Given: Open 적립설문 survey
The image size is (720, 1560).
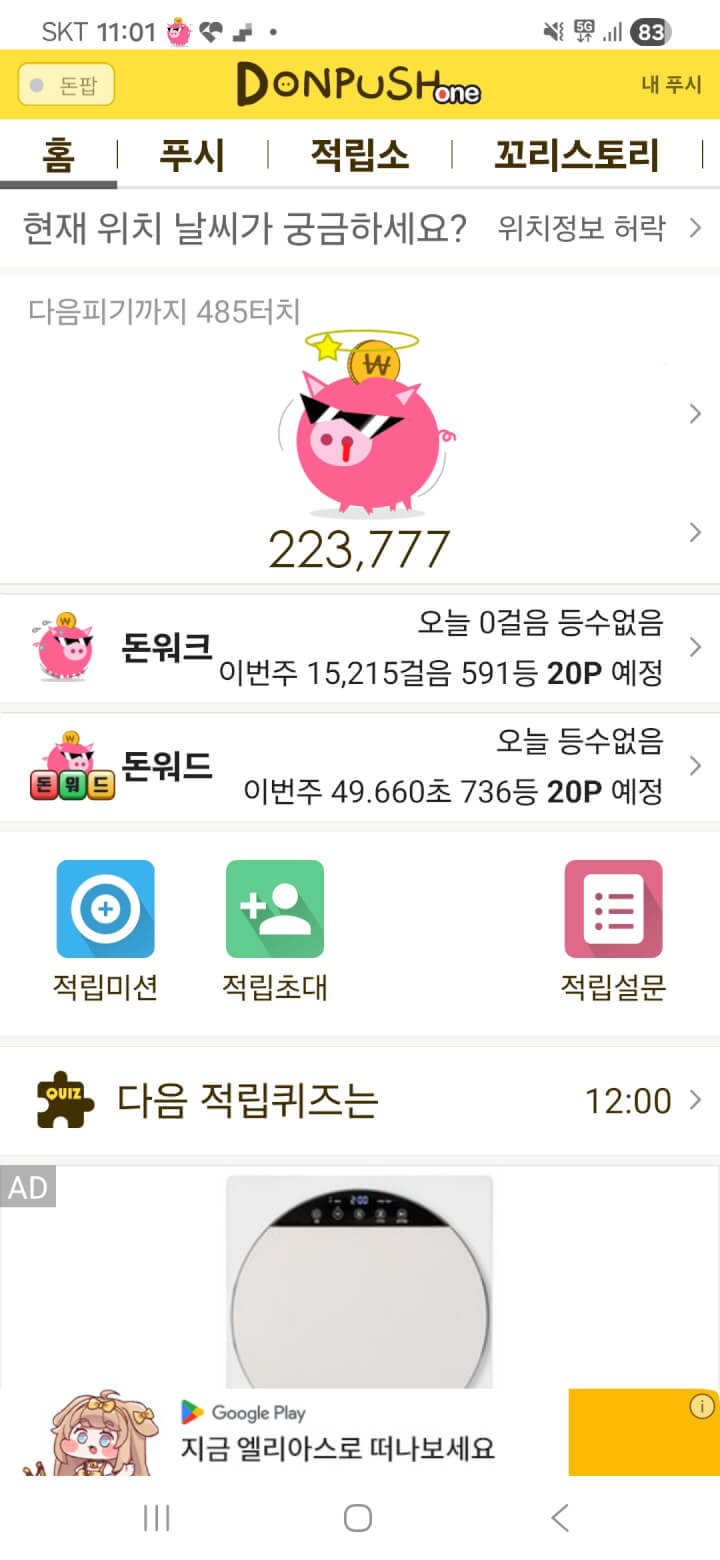Looking at the screenshot, I should point(613,930).
